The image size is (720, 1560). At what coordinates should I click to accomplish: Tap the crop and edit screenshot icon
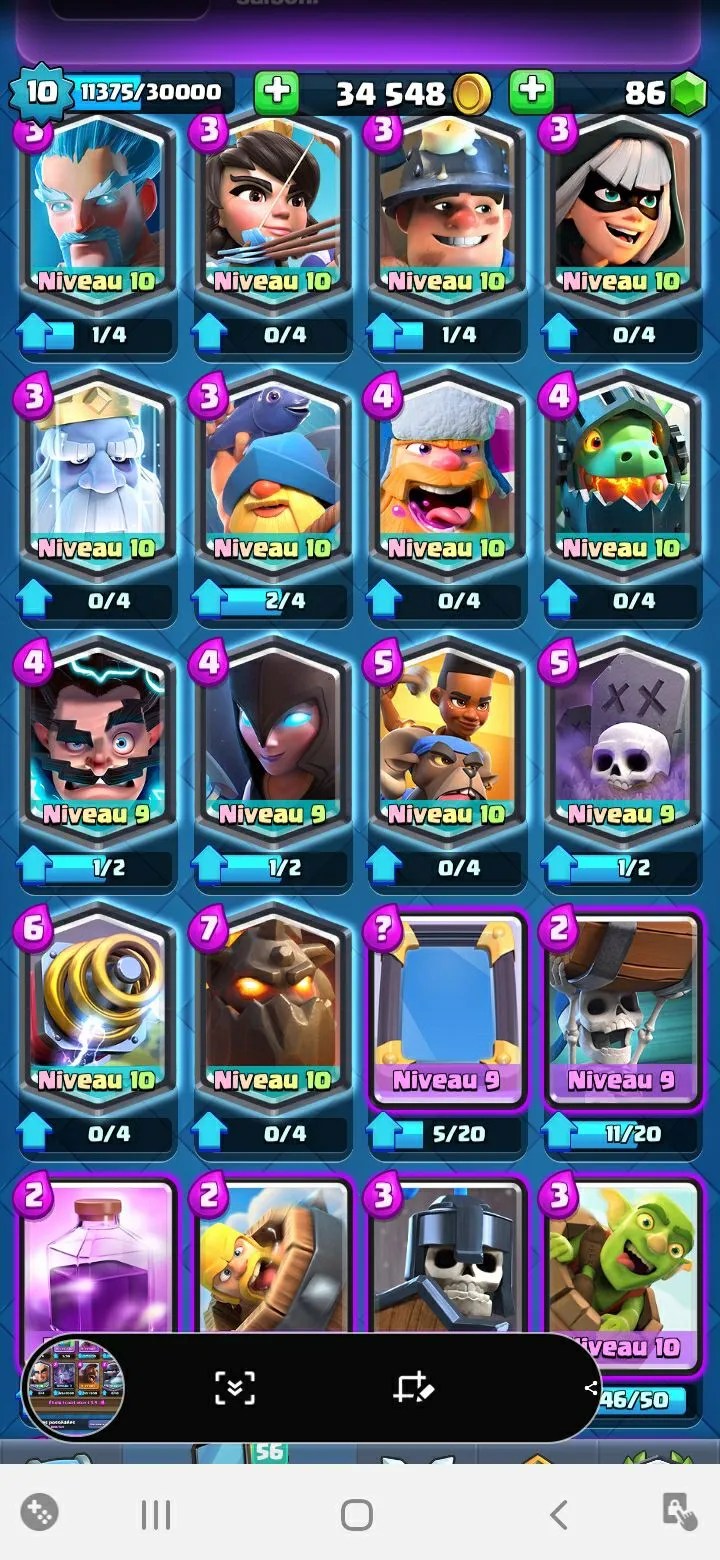(413, 1387)
